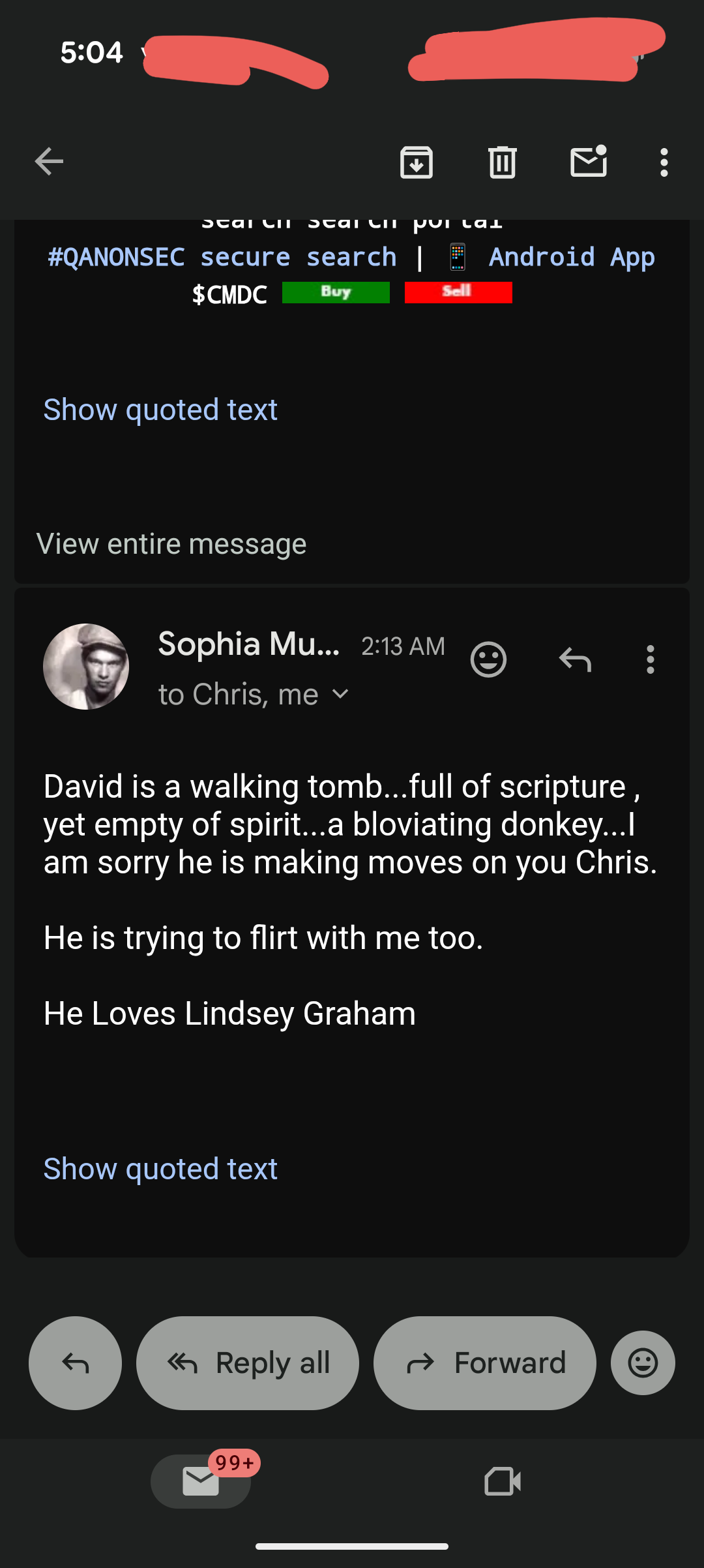Add emoji reaction to Sophia's message
704x1568 pixels.
click(488, 659)
